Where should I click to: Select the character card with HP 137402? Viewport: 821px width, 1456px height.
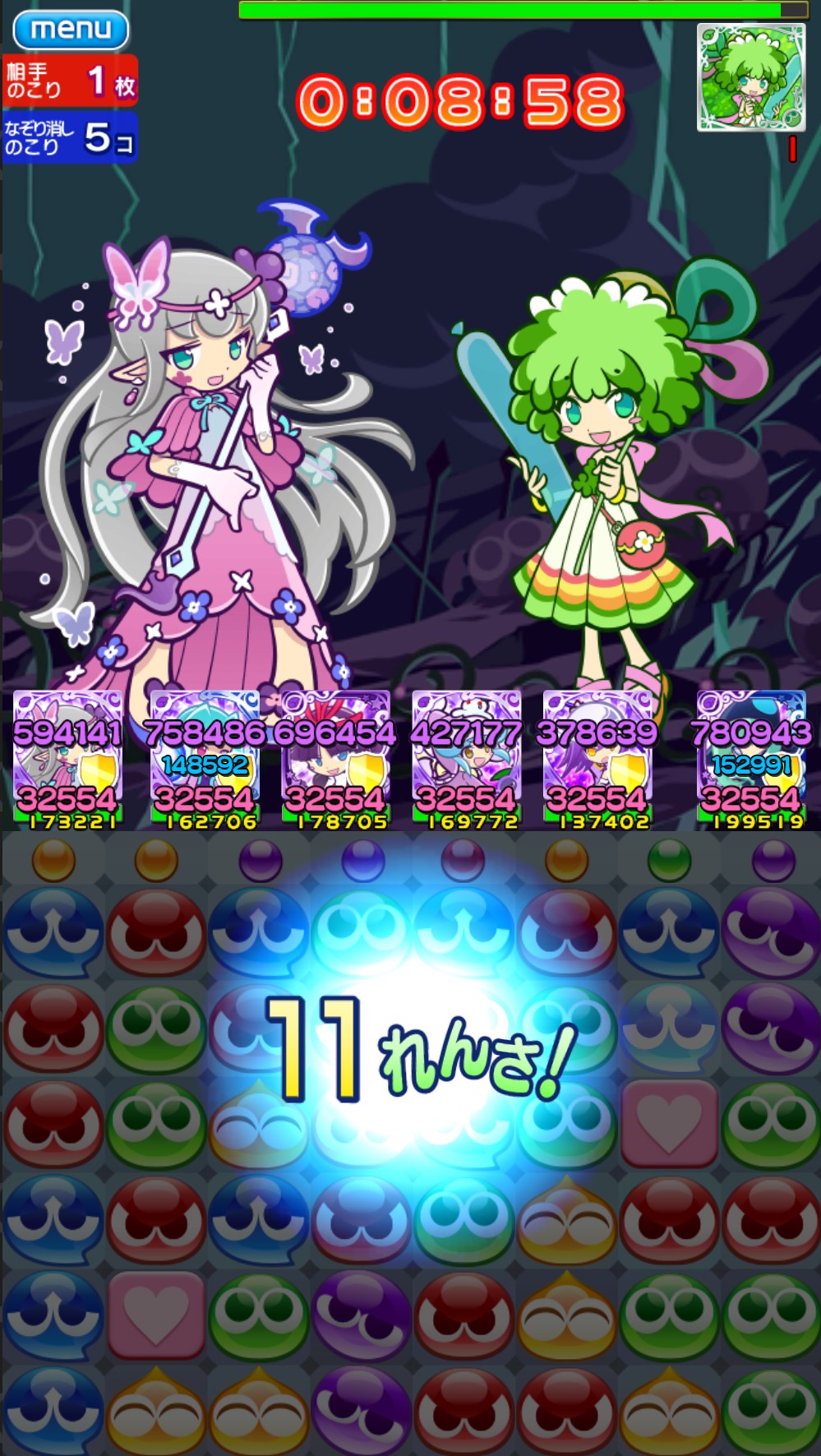pyautogui.click(x=597, y=758)
